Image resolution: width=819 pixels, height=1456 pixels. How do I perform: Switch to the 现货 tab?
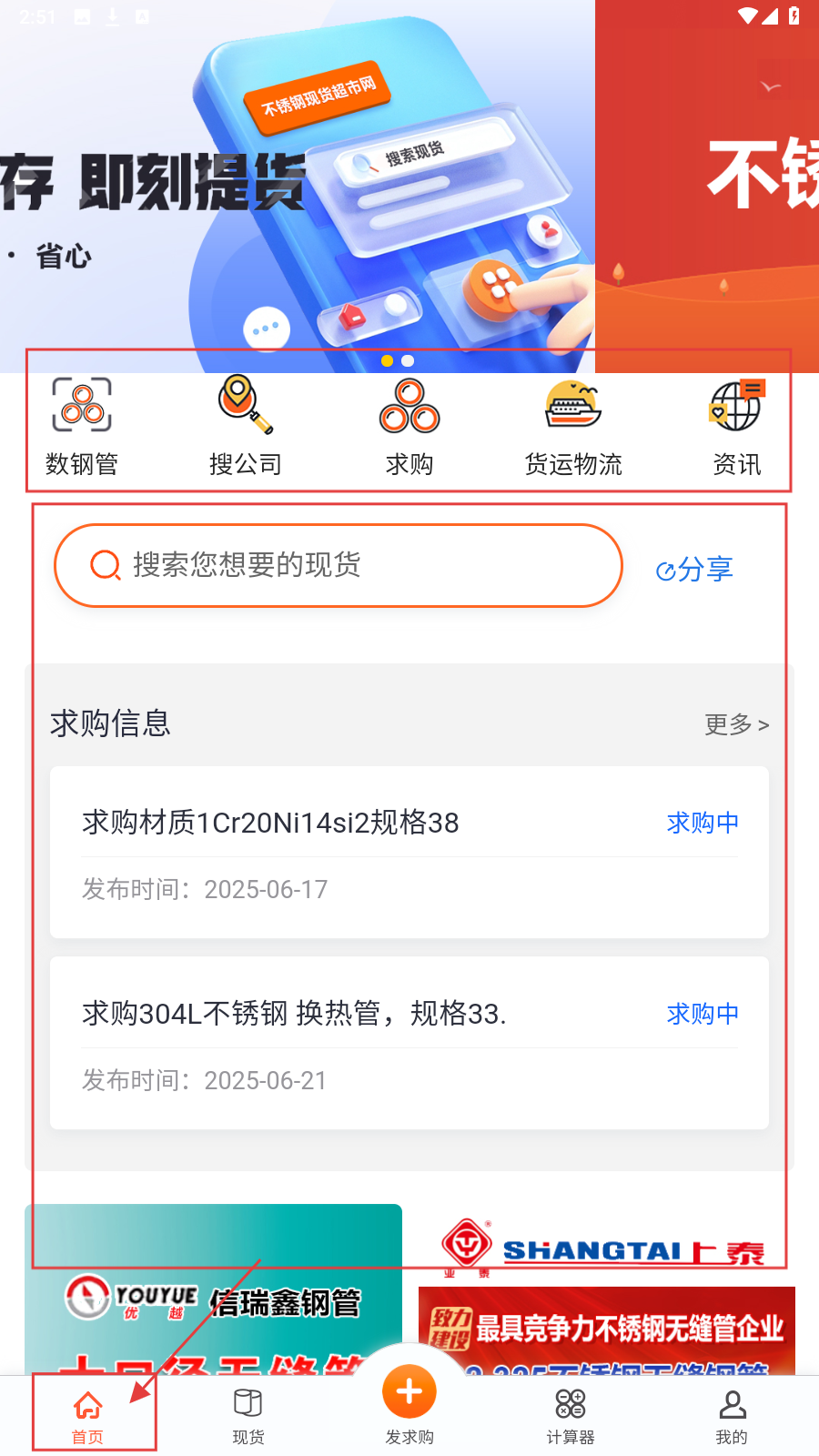tap(248, 1416)
